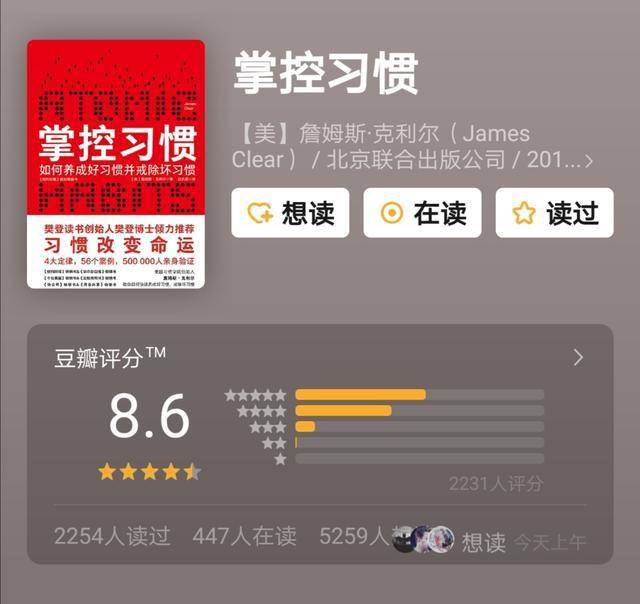Mark book as 在读 (currently reading)
Screen dimensions: 640x604
pyautogui.click(x=422, y=213)
